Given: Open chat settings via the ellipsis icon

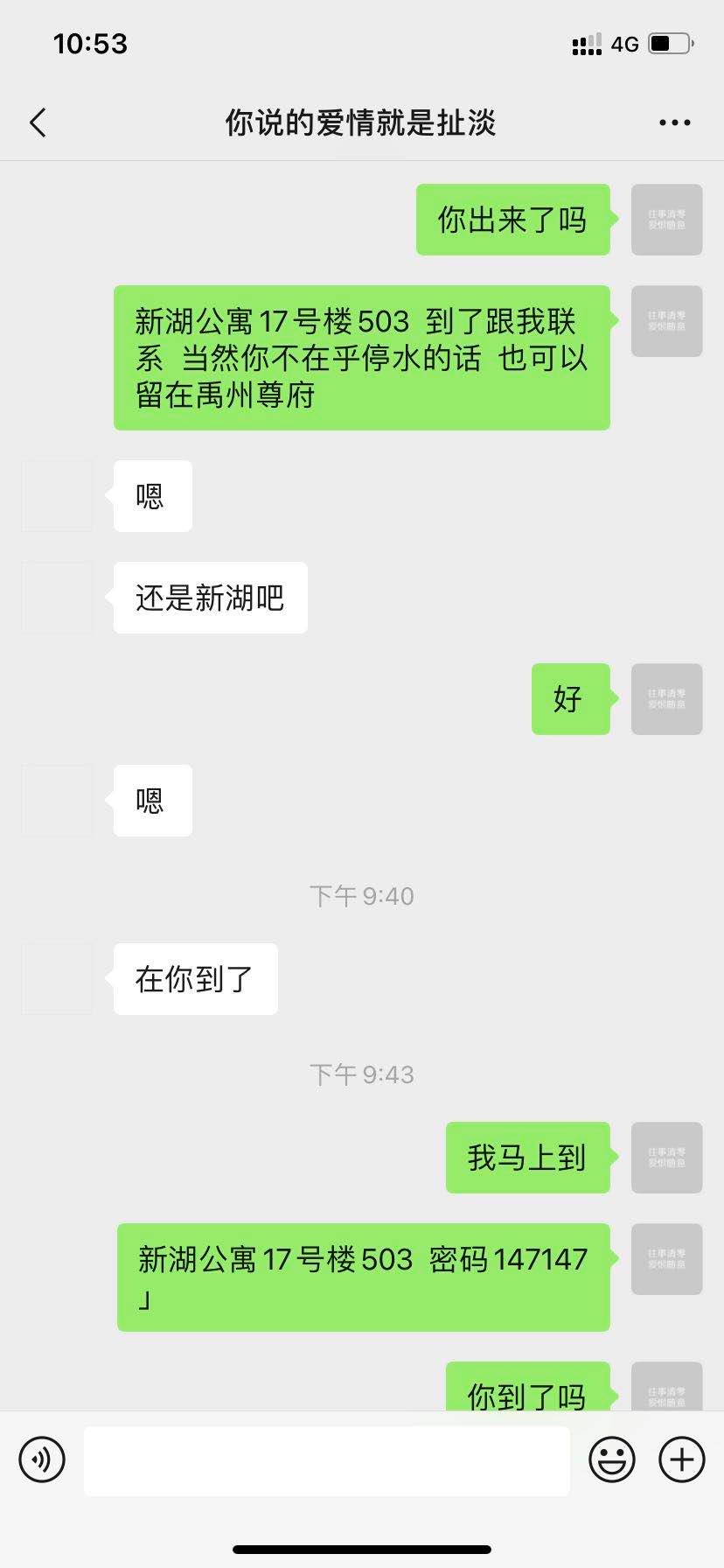Looking at the screenshot, I should coord(673,122).
